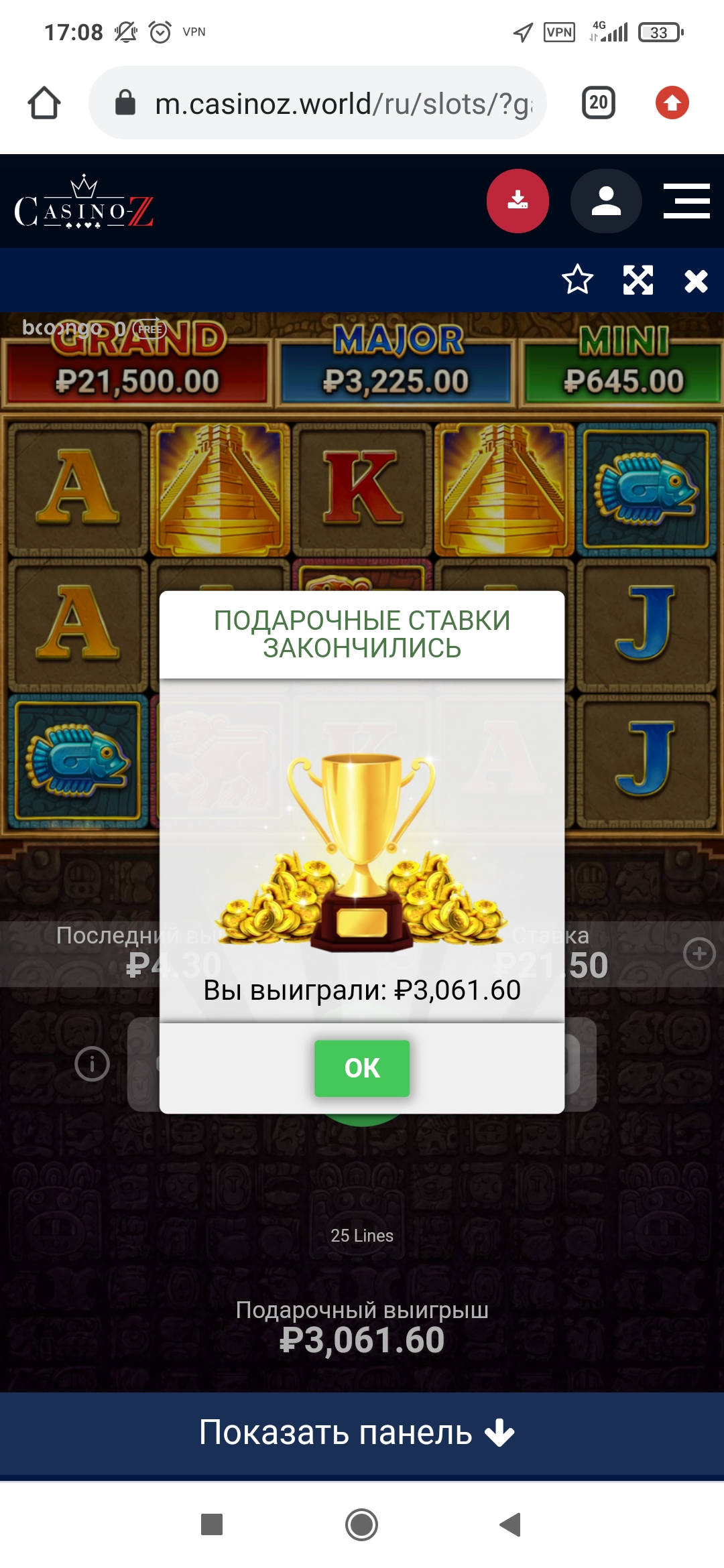Close the slot game with X
The height and width of the screenshot is (1568, 724).
click(696, 281)
